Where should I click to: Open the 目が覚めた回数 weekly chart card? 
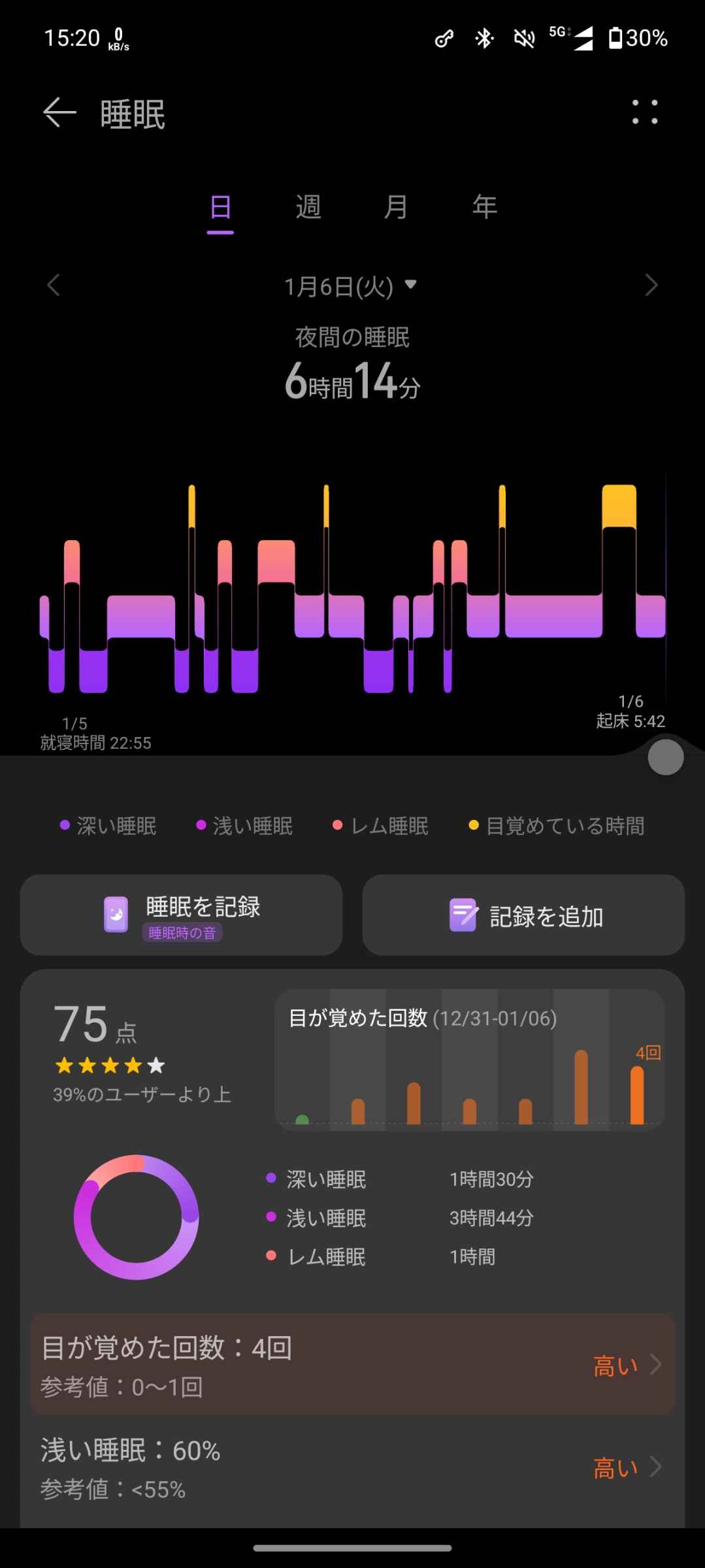pyautogui.click(x=469, y=1060)
